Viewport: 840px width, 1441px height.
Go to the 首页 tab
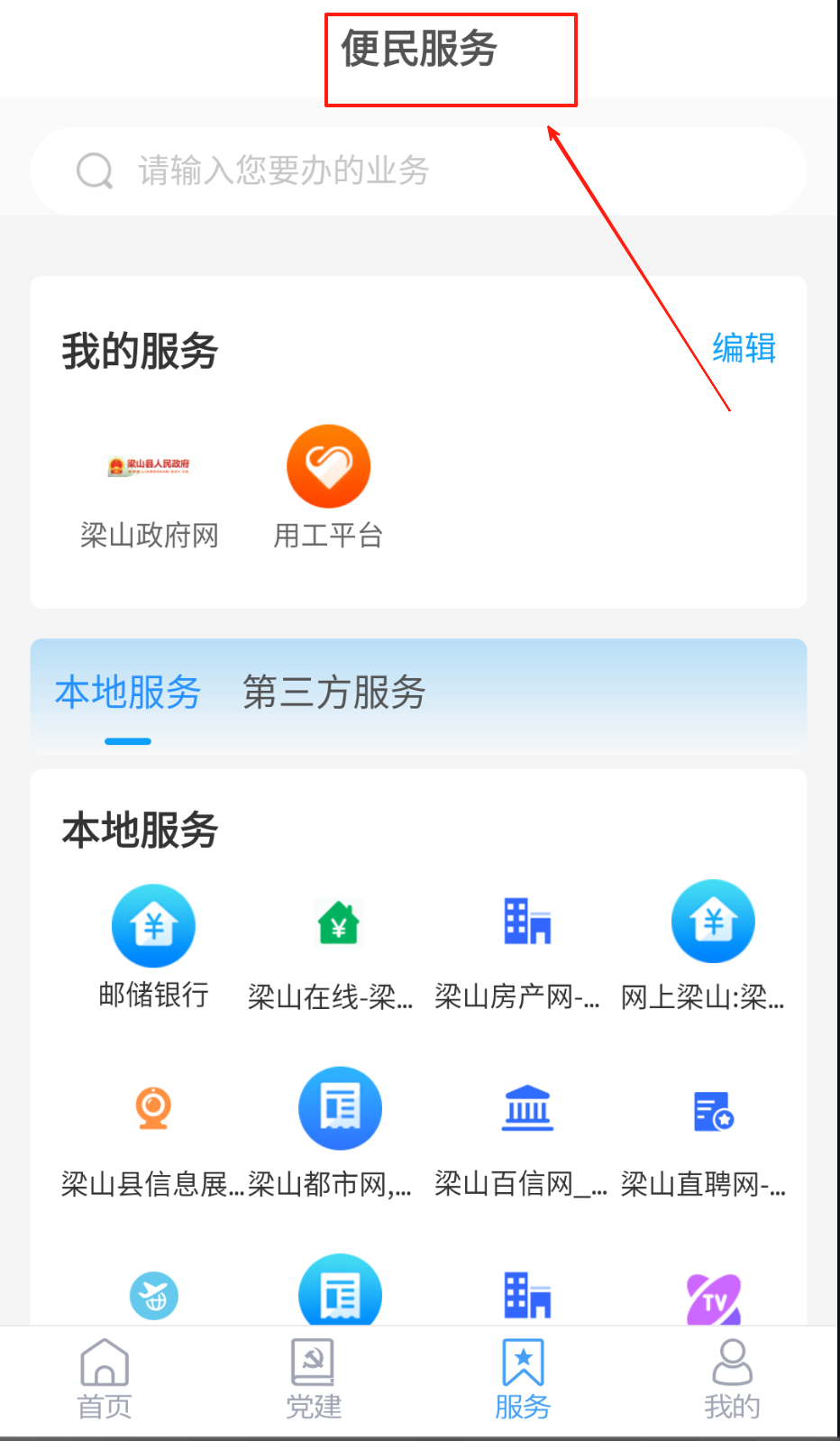105,1380
